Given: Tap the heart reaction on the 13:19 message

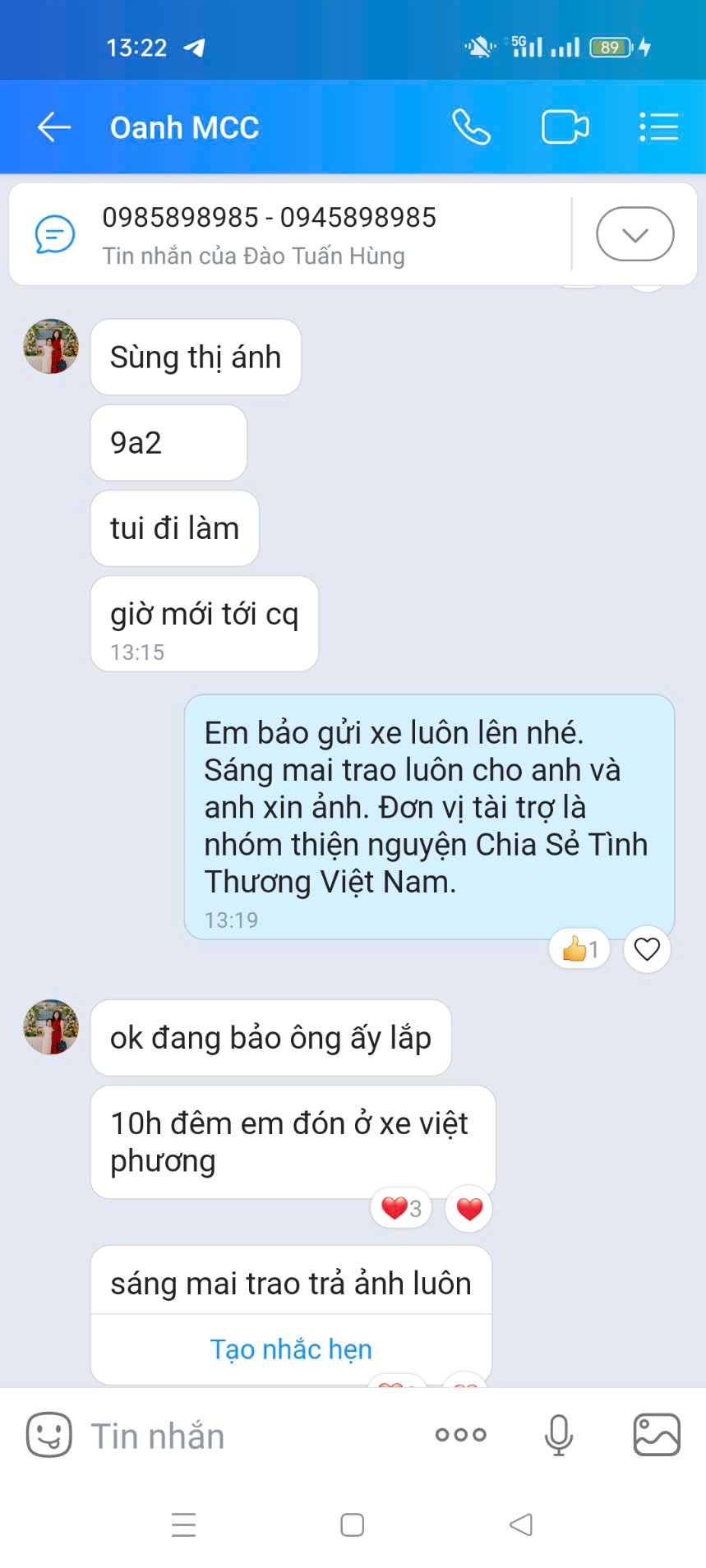Looking at the screenshot, I should [648, 949].
